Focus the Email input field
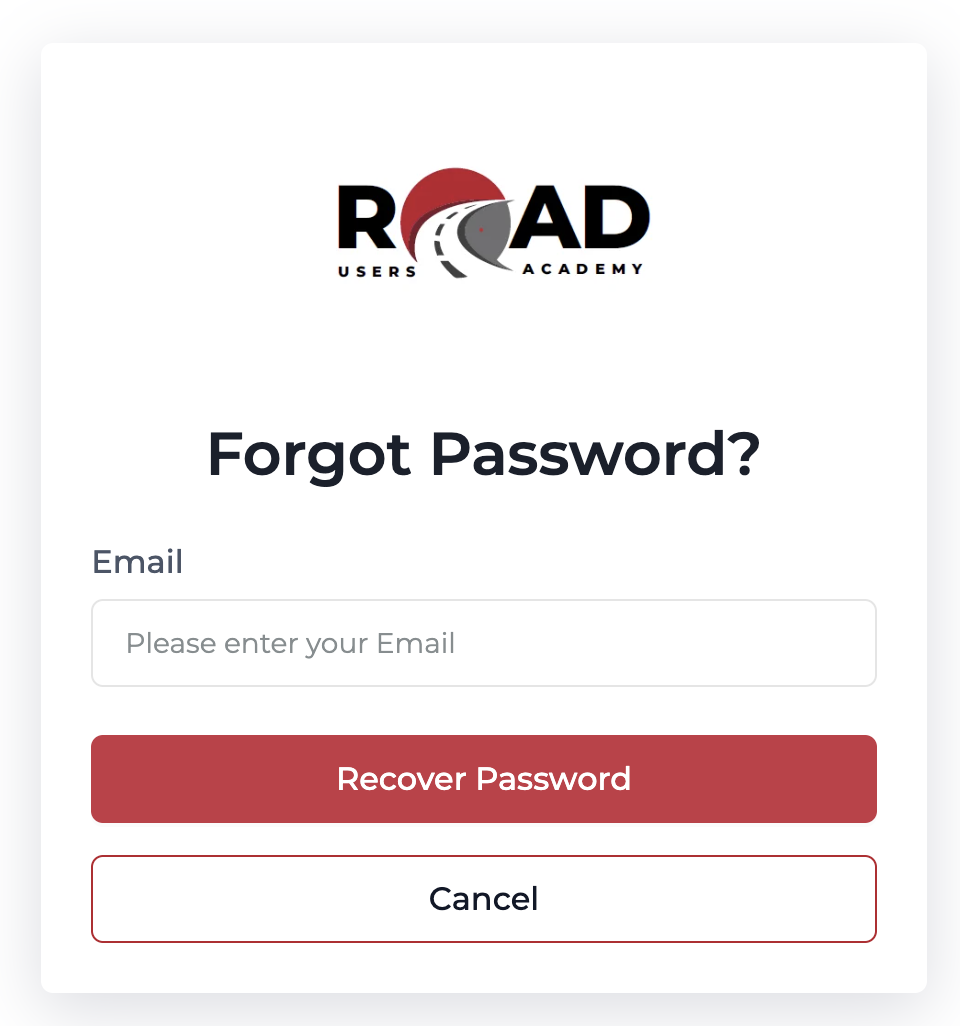The width and height of the screenshot is (960, 1026). coord(483,643)
